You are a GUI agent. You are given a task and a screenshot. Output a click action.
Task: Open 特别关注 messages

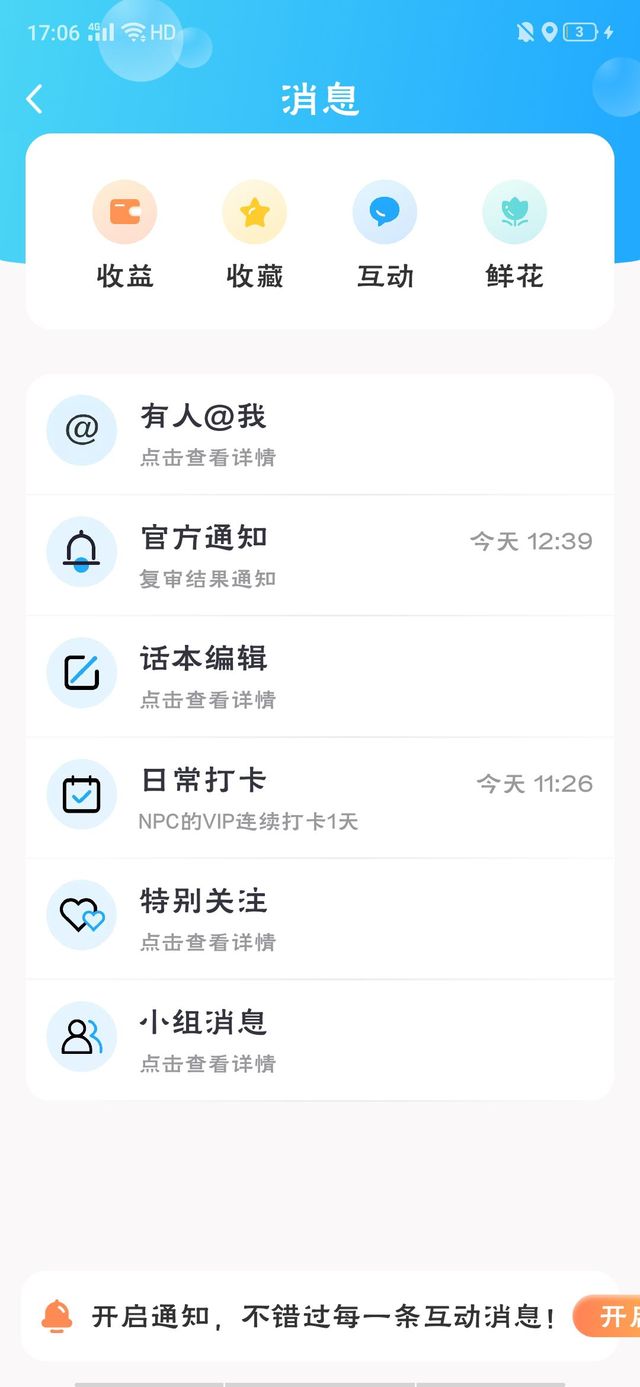pos(320,918)
